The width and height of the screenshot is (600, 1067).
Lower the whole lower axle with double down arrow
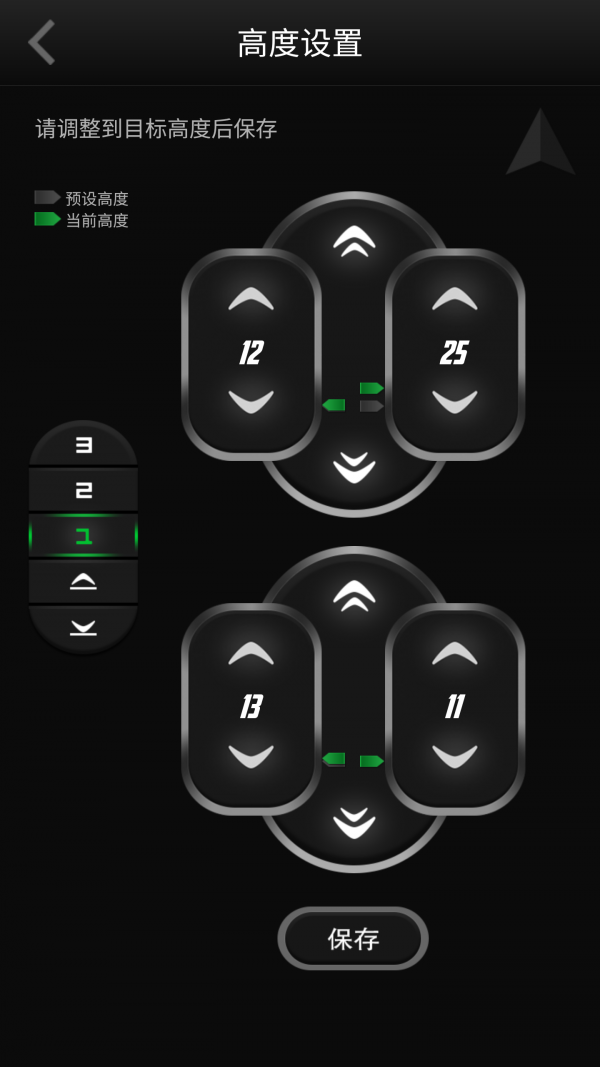point(353,822)
